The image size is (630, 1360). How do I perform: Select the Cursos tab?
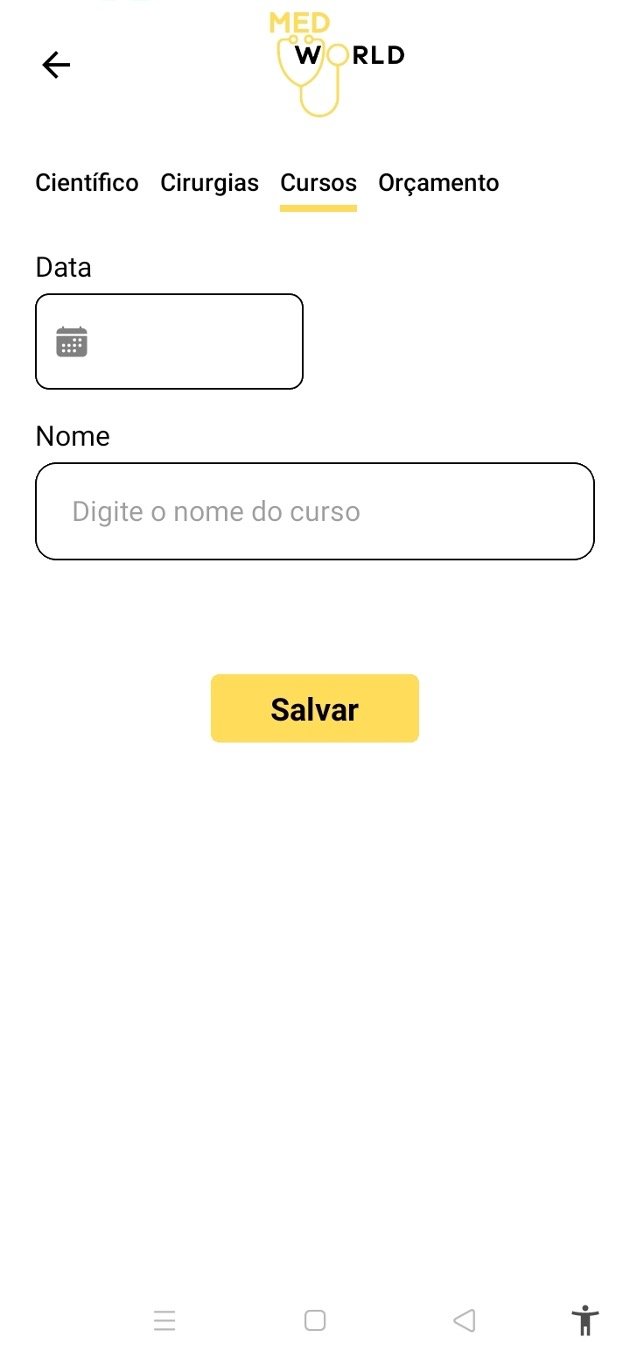[318, 183]
